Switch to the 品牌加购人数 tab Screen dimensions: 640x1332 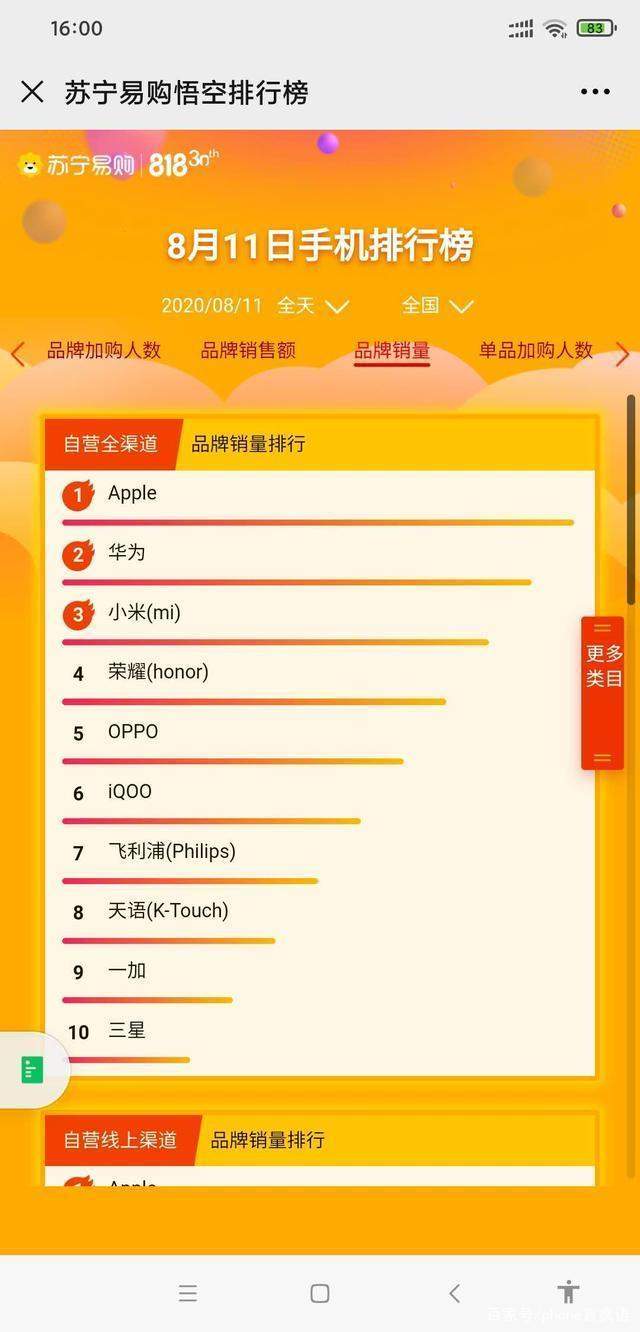(104, 350)
